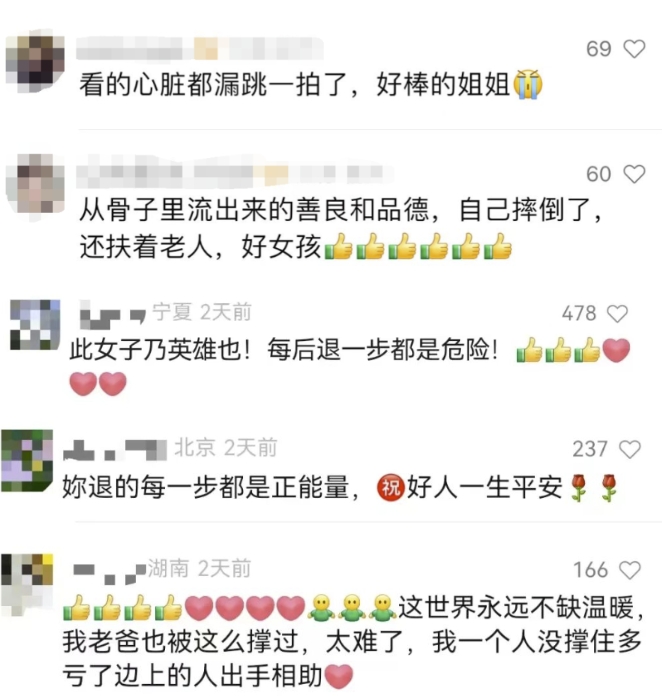Like the 北京 comment with 237 likes
Image resolution: width=666 pixels, height=696 pixels.
coord(629,450)
